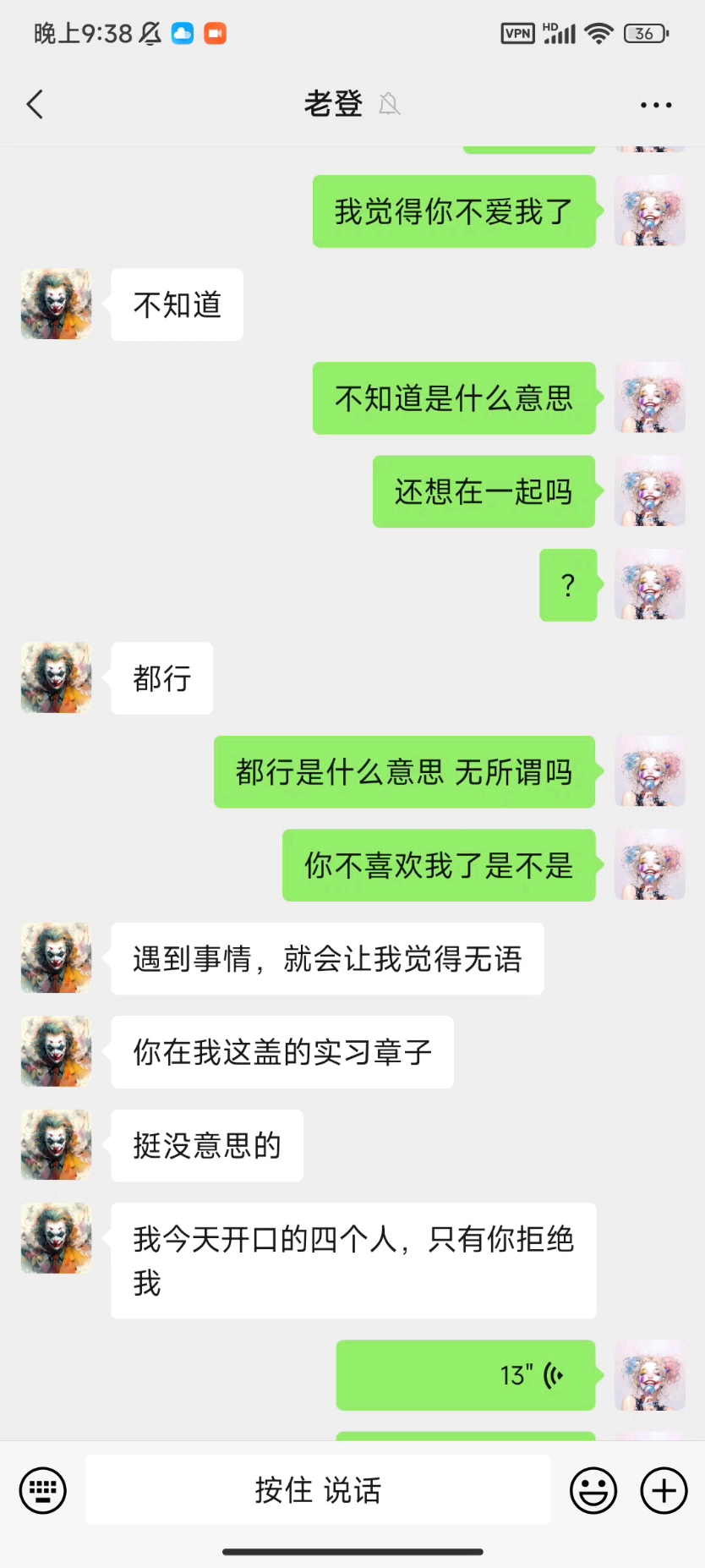The width and height of the screenshot is (705, 1568).
Task: Open contact avatar beside 不知道 message
Action: point(56,304)
